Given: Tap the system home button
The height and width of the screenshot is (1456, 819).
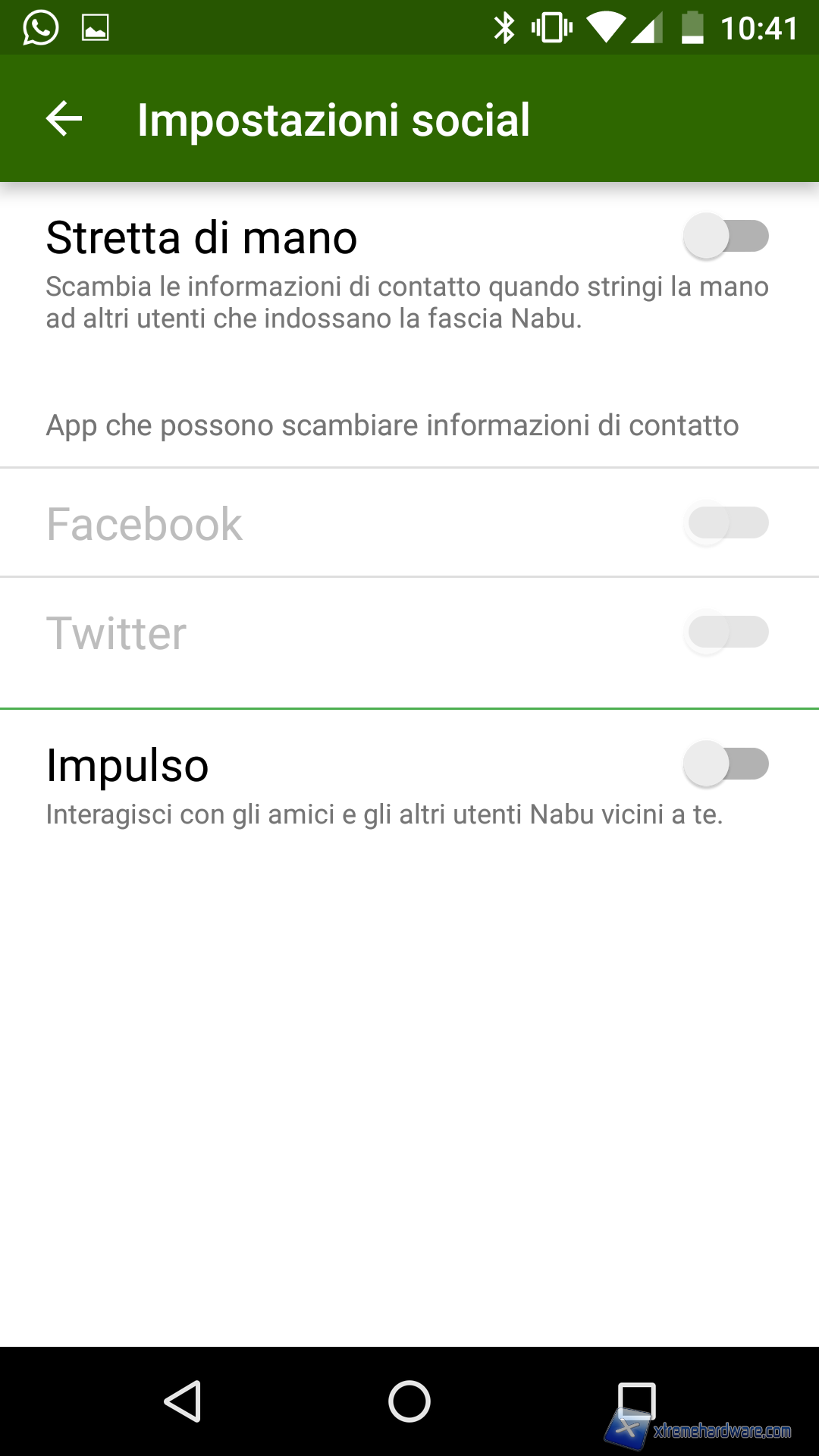Looking at the screenshot, I should click(x=409, y=1401).
